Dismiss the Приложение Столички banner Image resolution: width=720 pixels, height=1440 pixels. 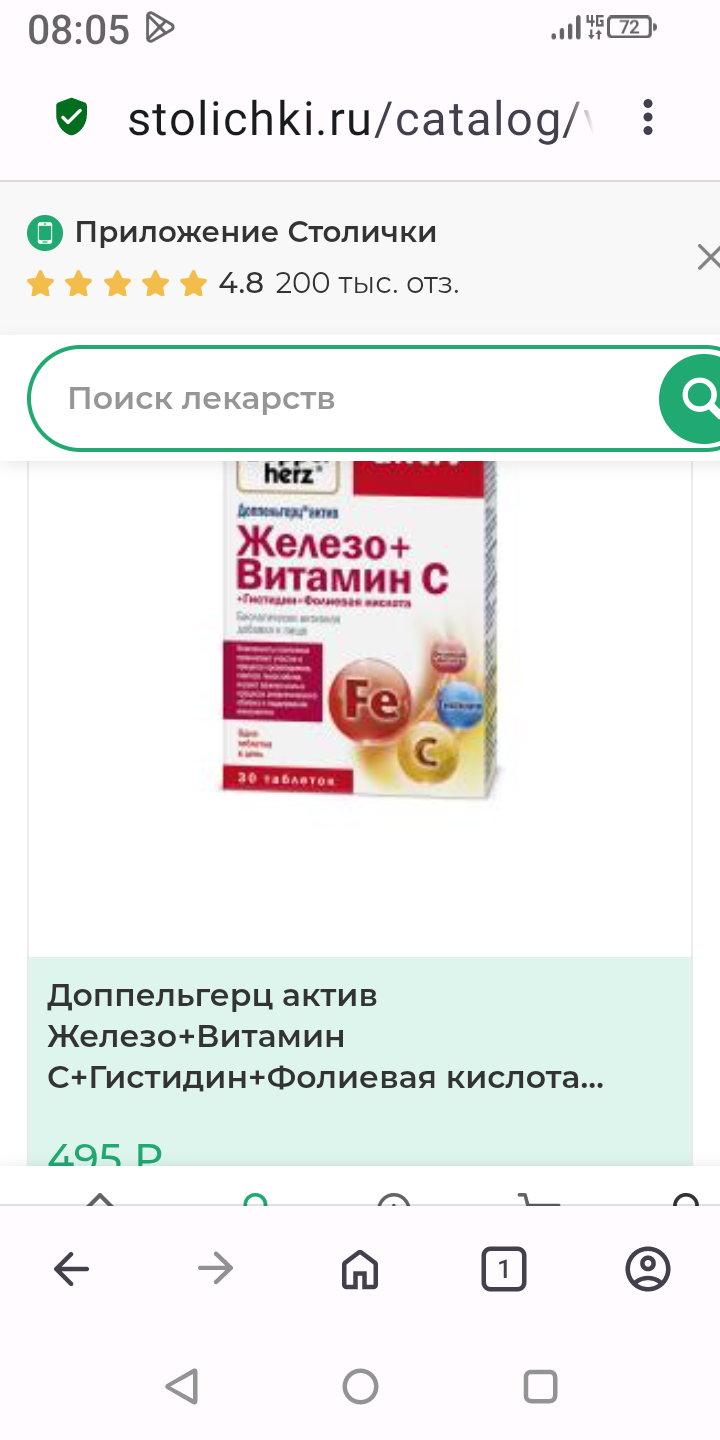tap(707, 258)
